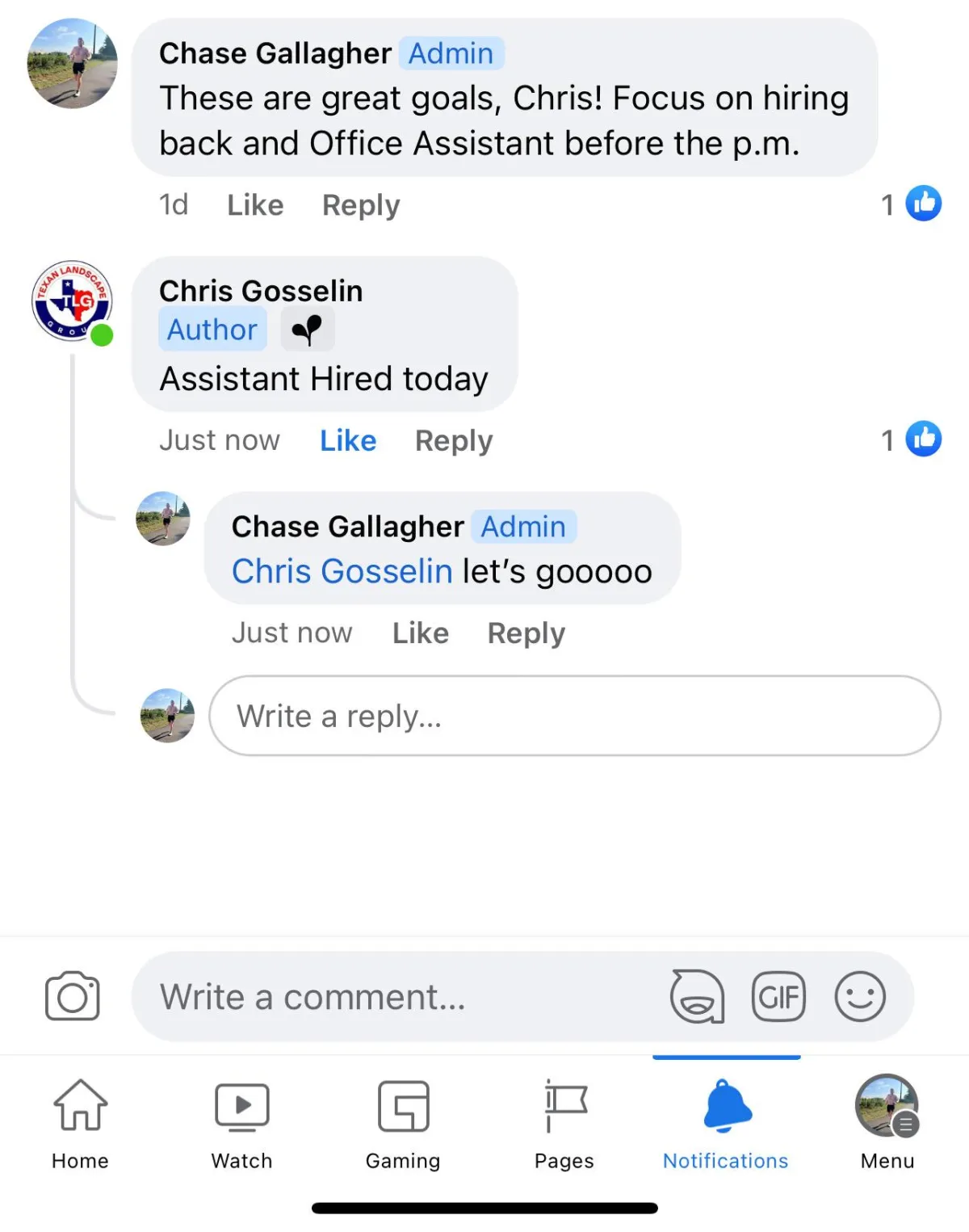Open the GIF picker

(x=778, y=996)
